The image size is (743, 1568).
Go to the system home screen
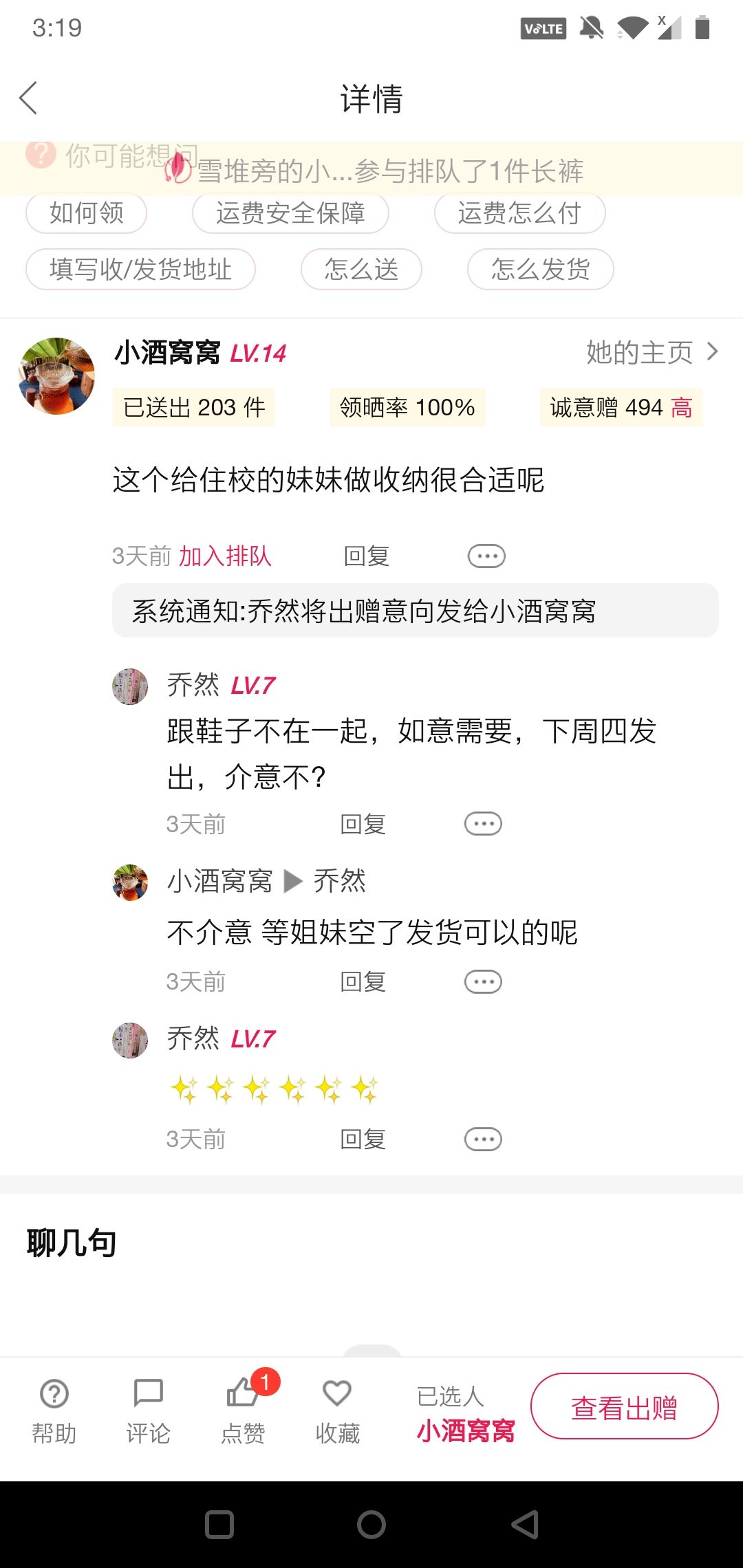coord(371,1525)
